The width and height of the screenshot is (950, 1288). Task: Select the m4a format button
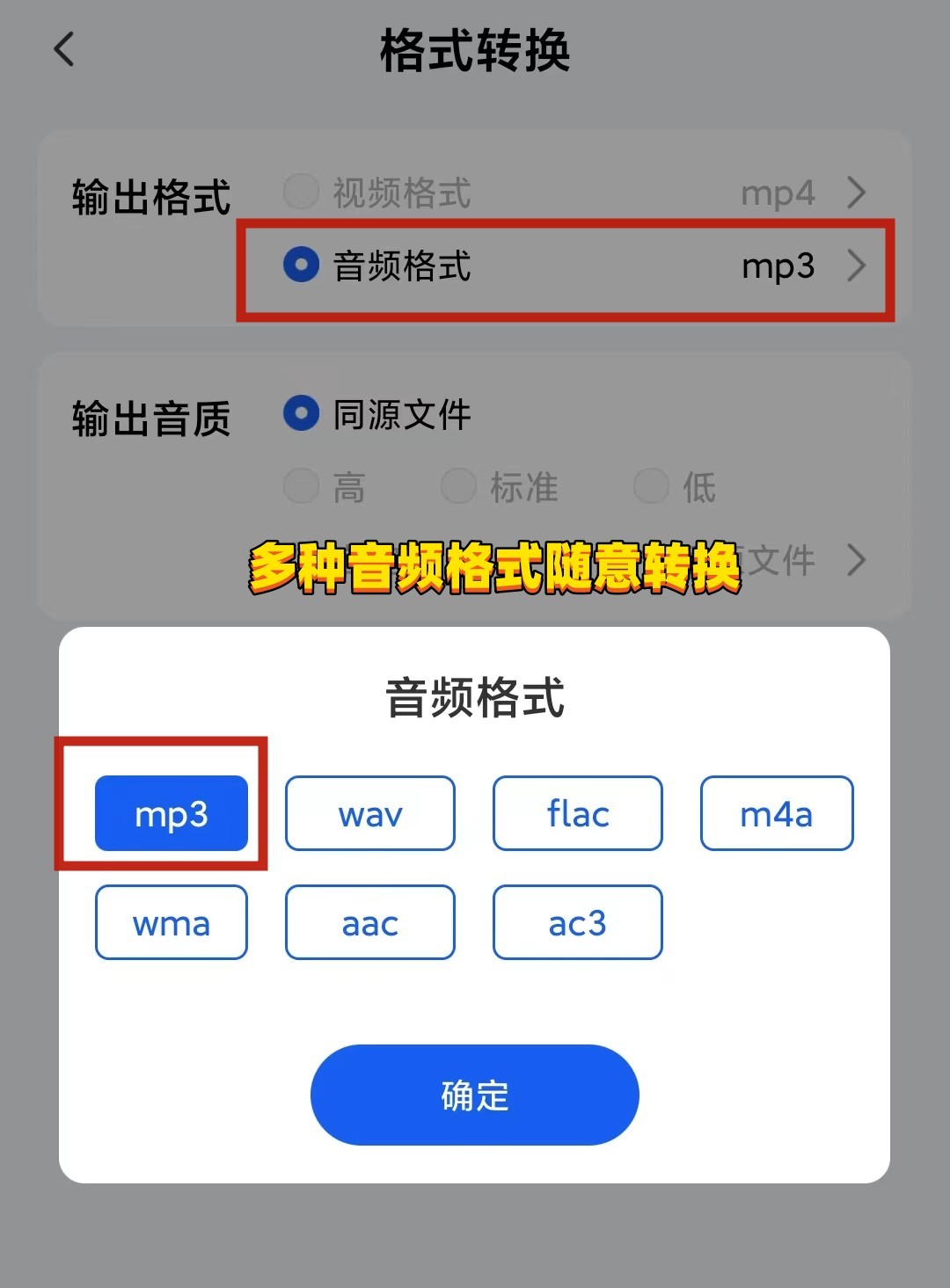tap(777, 813)
